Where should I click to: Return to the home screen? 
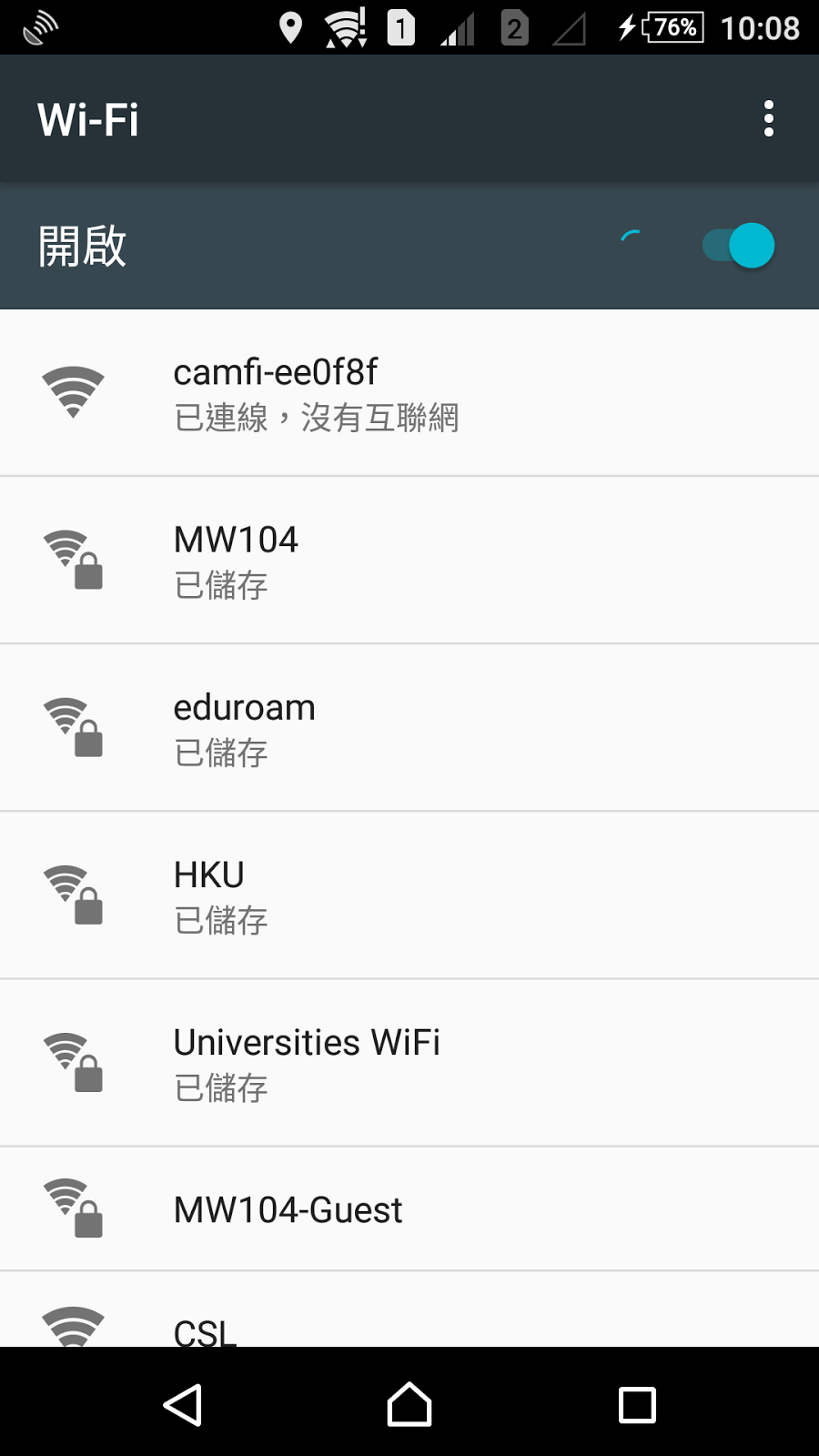click(409, 1404)
